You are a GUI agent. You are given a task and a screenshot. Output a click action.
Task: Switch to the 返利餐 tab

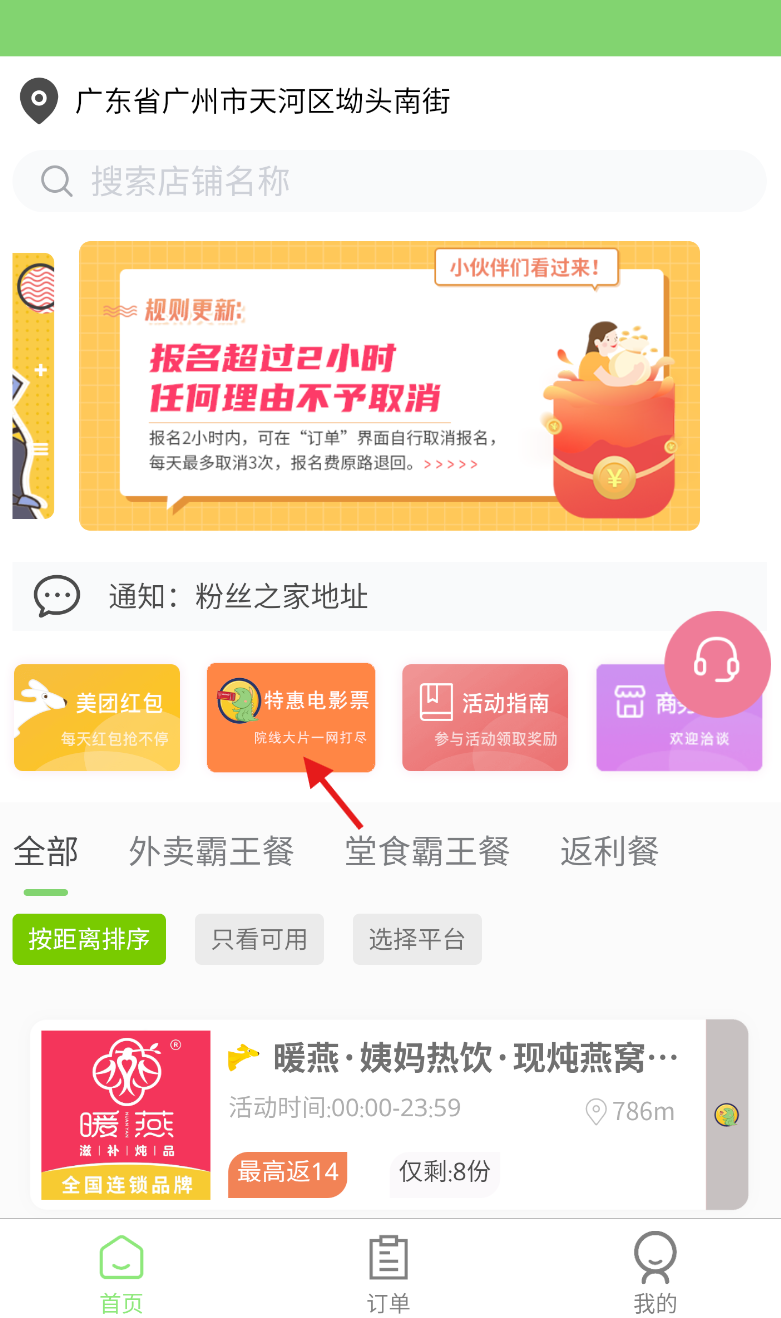click(609, 852)
